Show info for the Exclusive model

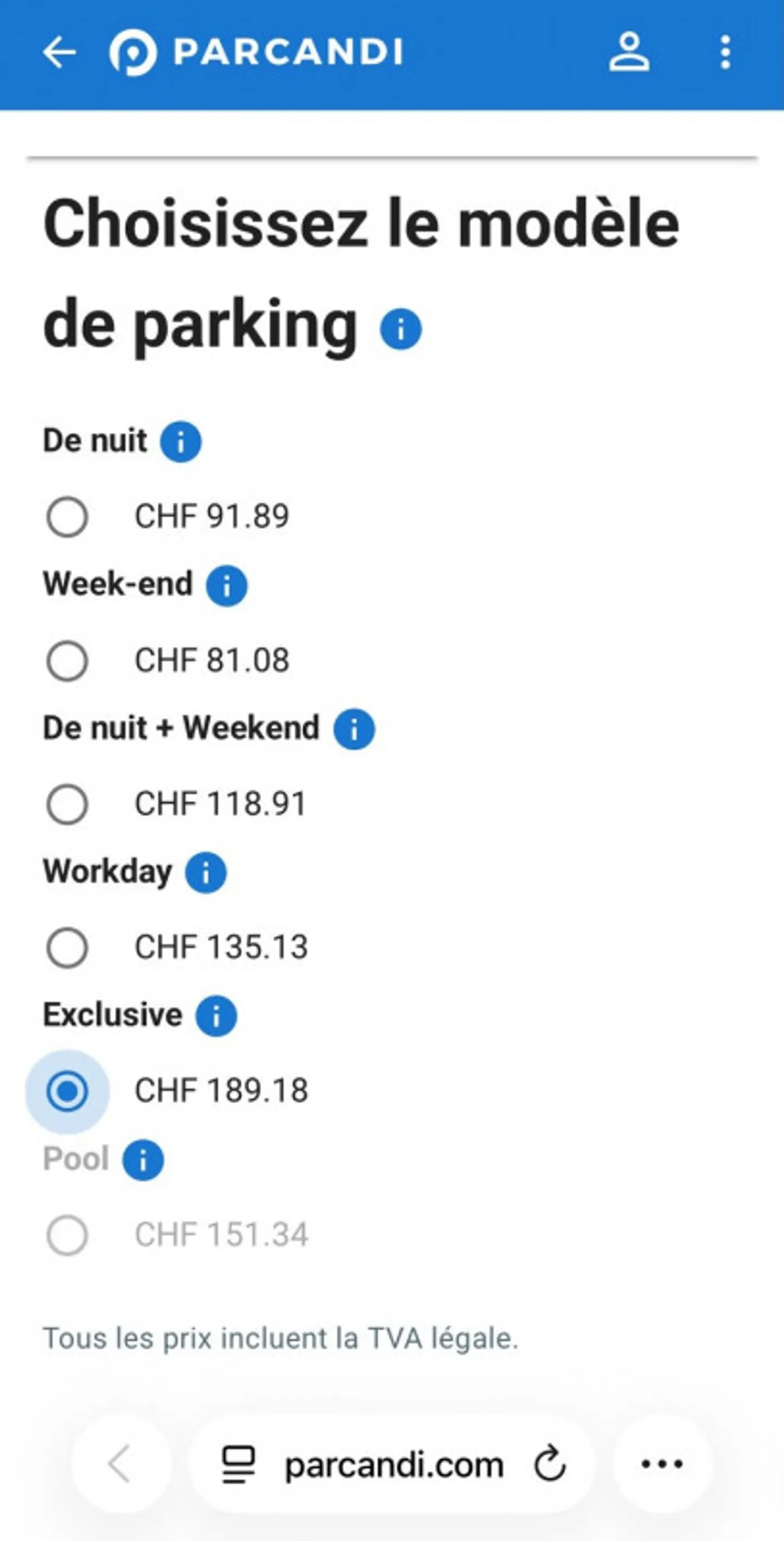[216, 1016]
